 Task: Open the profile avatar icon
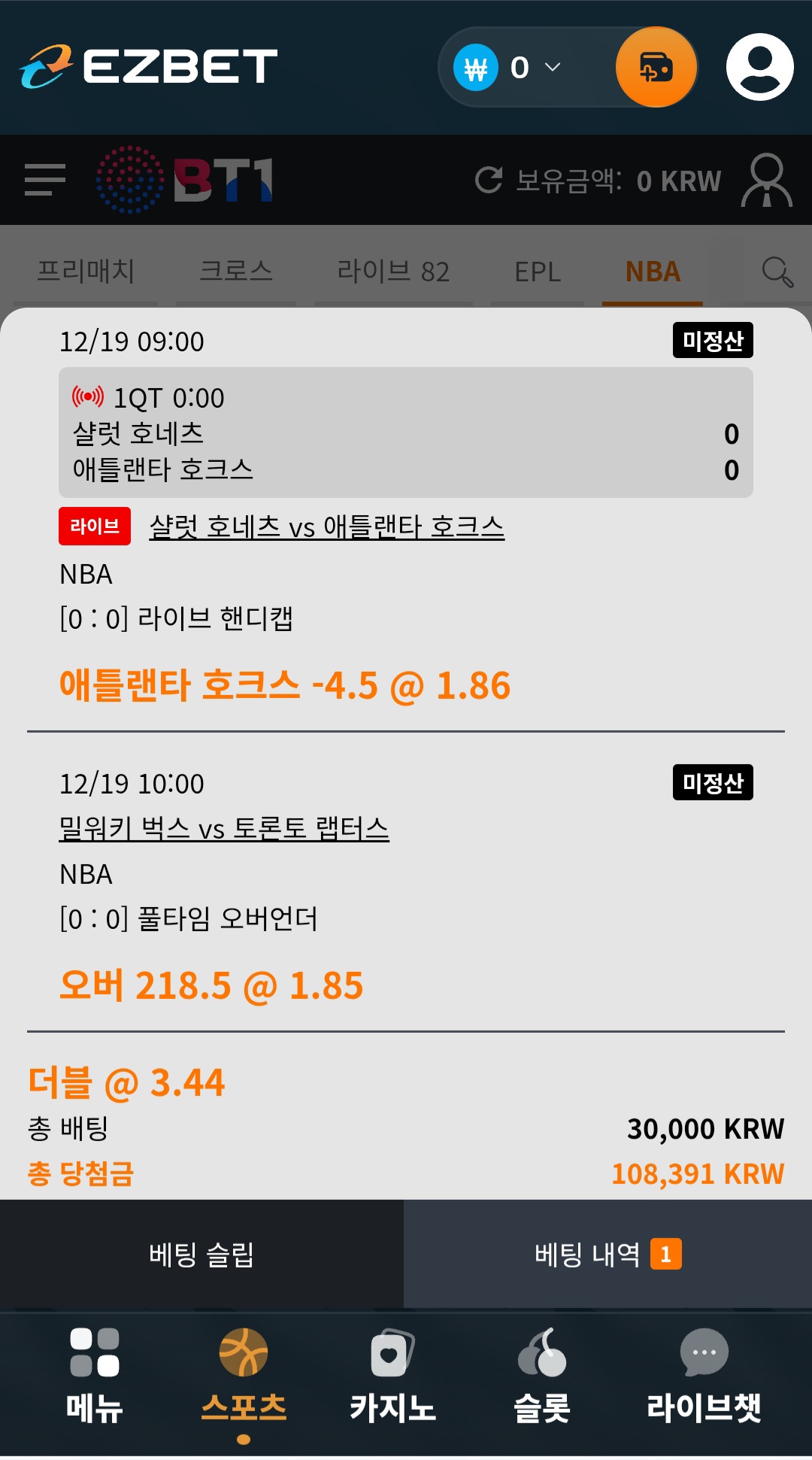[x=759, y=68]
